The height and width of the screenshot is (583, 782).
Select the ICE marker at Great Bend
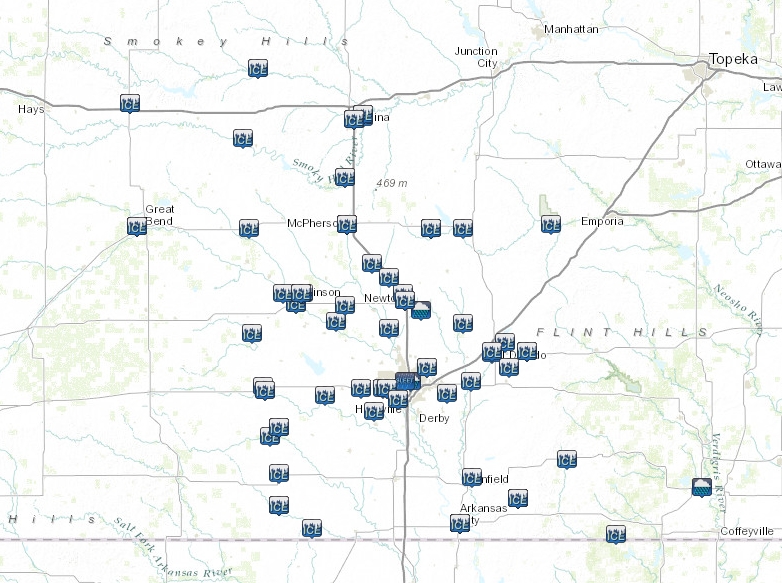(x=137, y=226)
